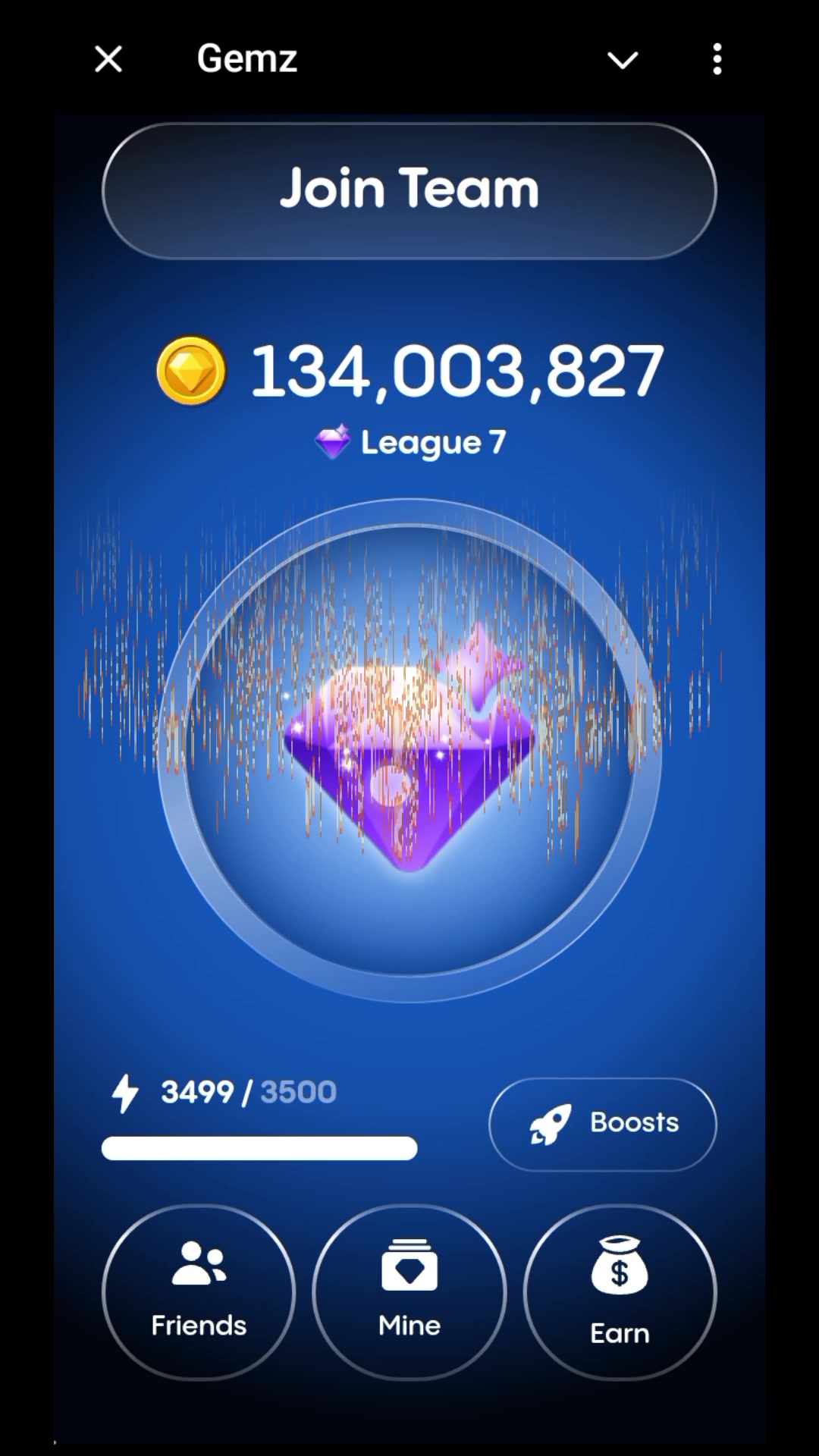
Task: Tap the Join Team button
Action: pos(409,190)
